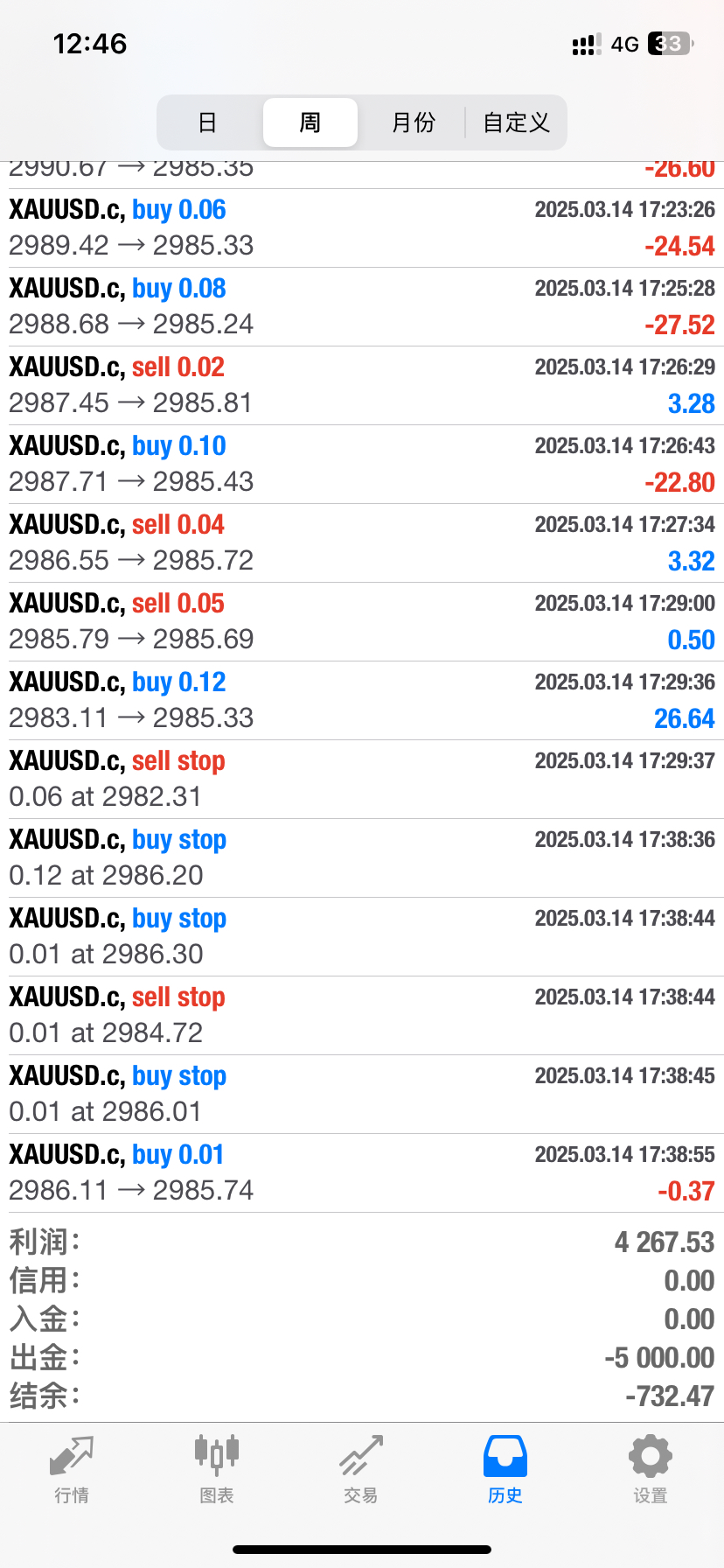Open the 设置 settings tab

[651, 1470]
